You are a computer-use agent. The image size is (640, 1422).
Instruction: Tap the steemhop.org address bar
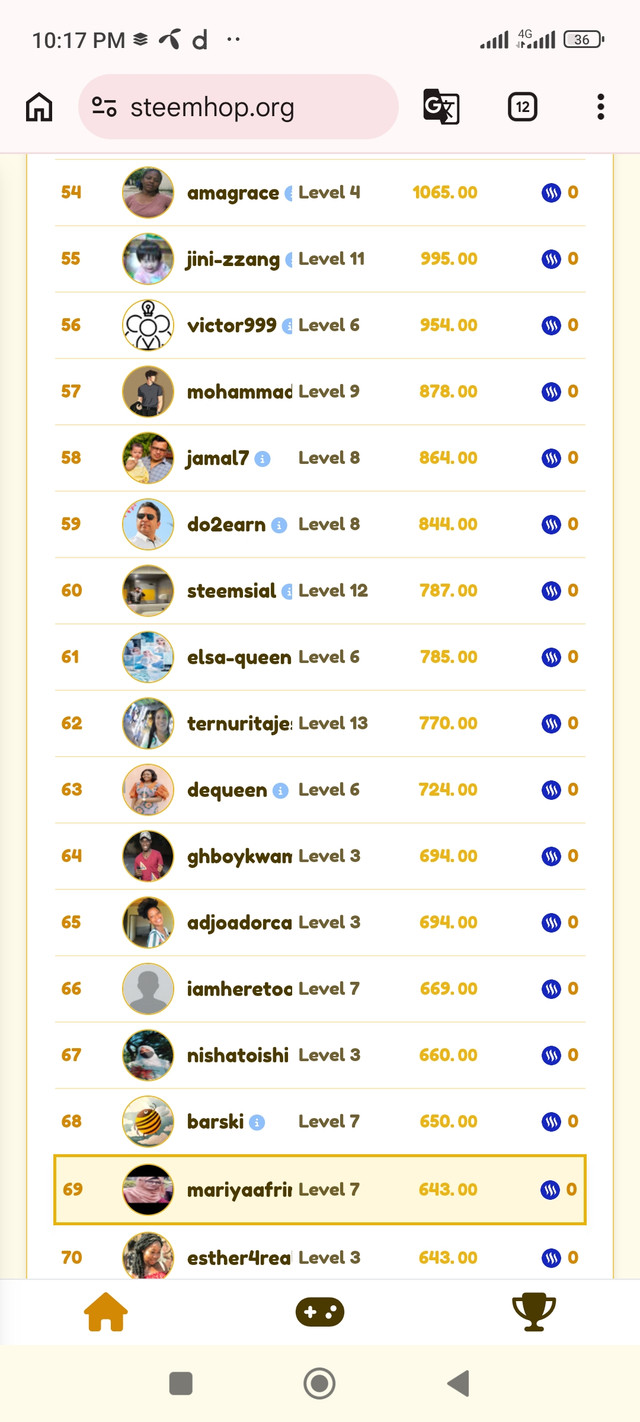(x=238, y=107)
